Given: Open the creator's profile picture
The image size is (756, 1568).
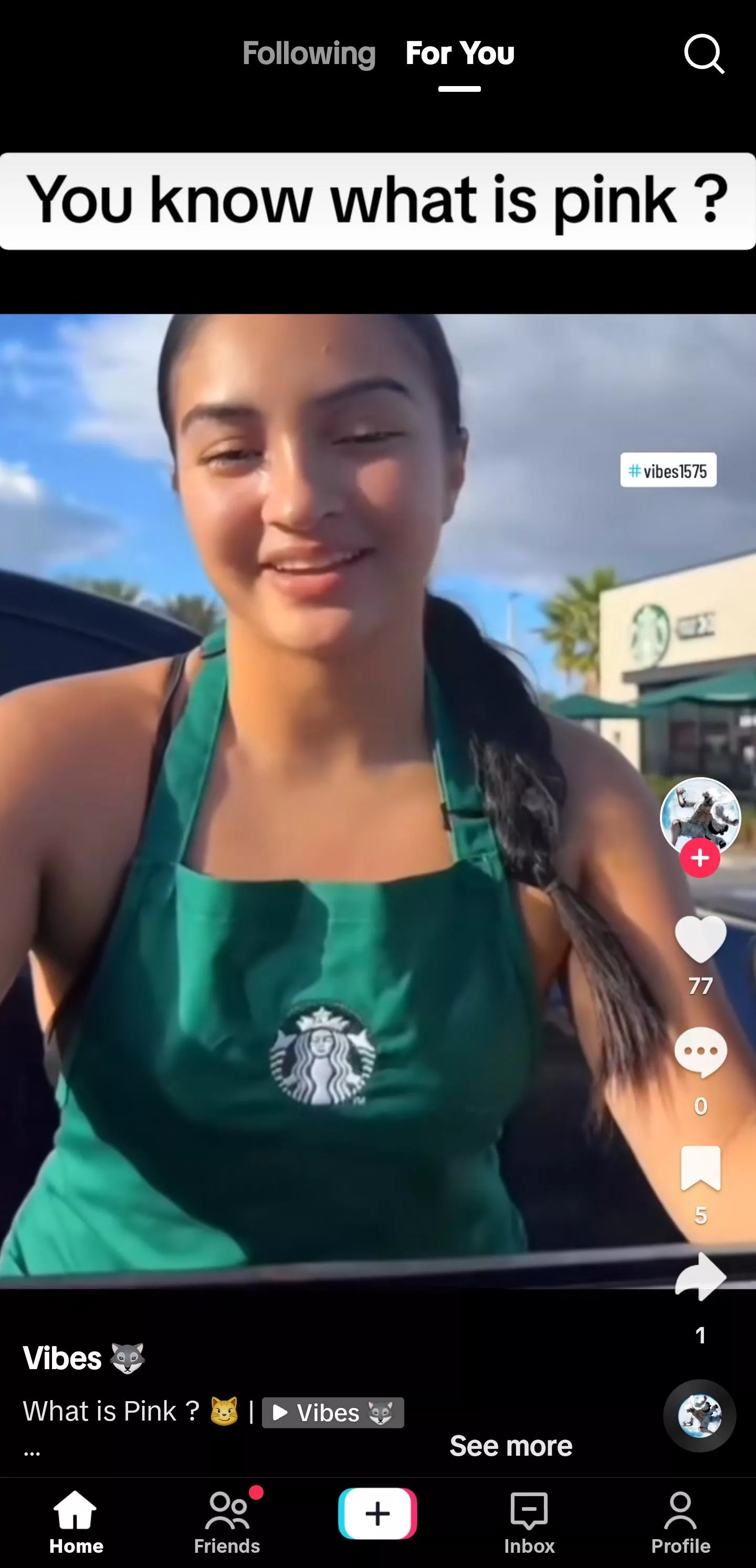Looking at the screenshot, I should tap(700, 814).
